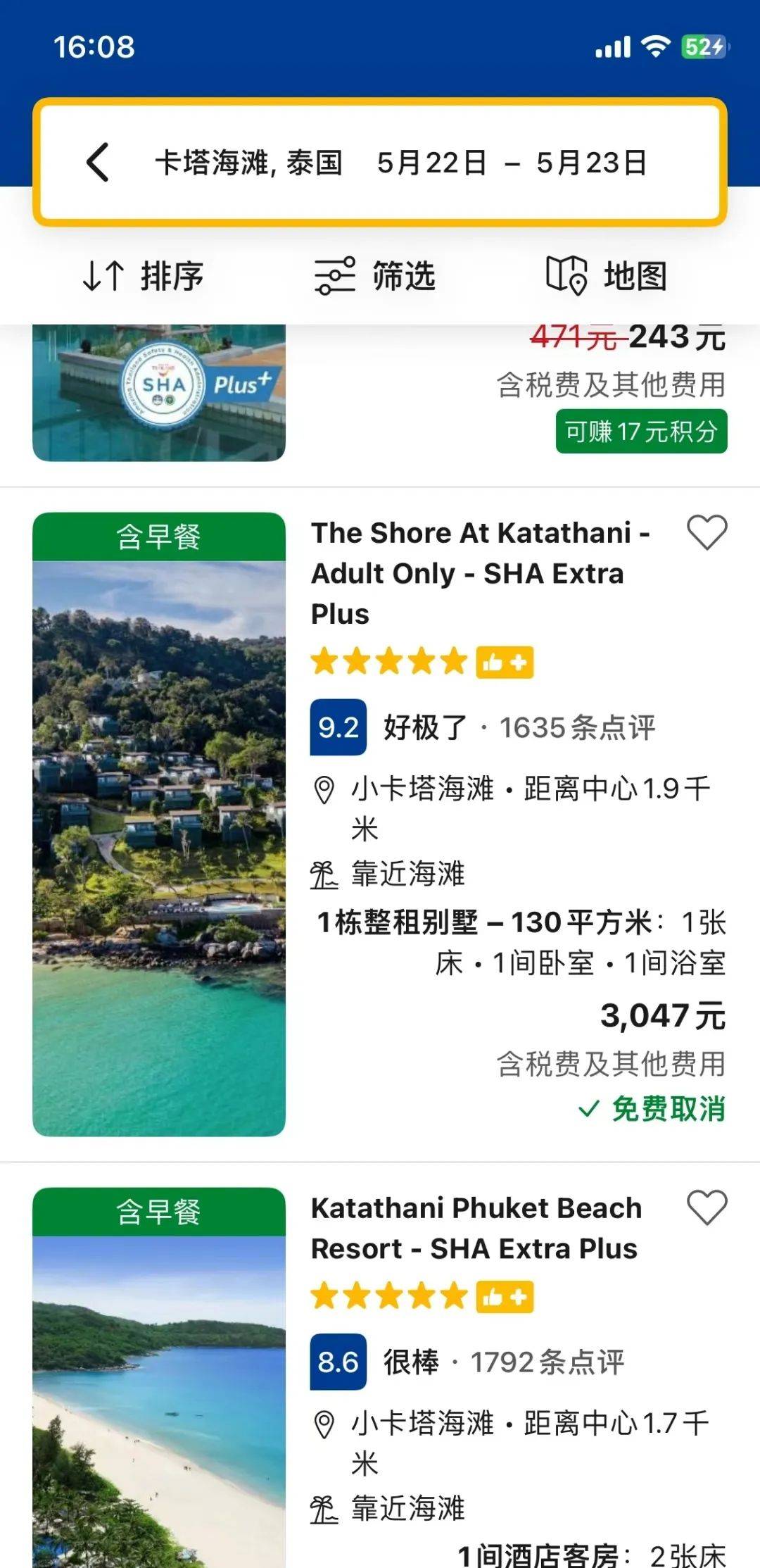760x1568 pixels.
Task: Open the 243 元 hotel with SHA Plus photo
Action: coord(159,392)
